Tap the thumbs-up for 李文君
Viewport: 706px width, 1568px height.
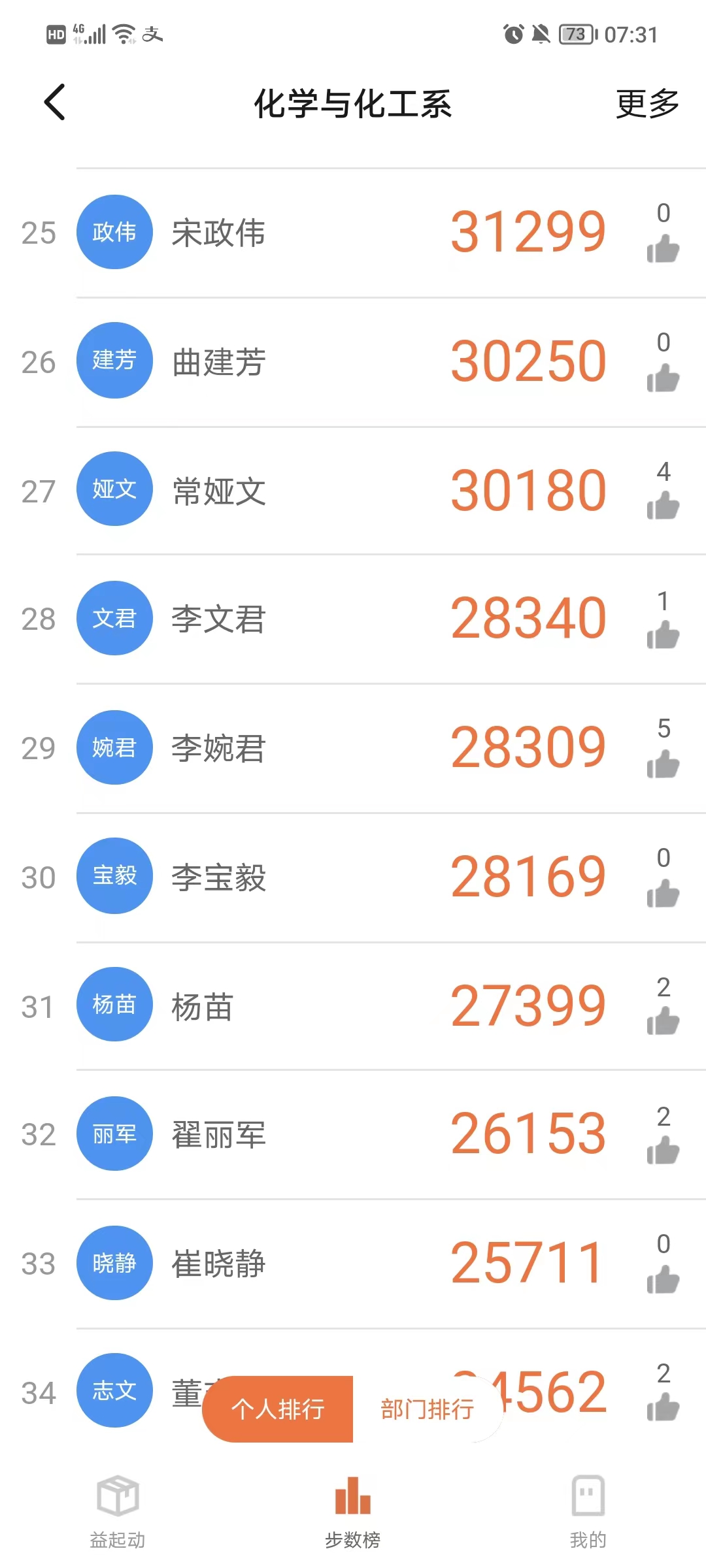(663, 635)
